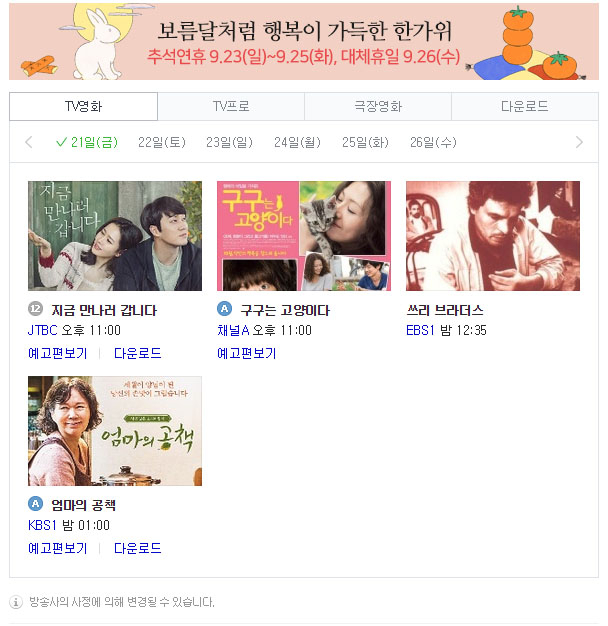
Task: Switch to the 극장영화 tab
Action: point(377,107)
